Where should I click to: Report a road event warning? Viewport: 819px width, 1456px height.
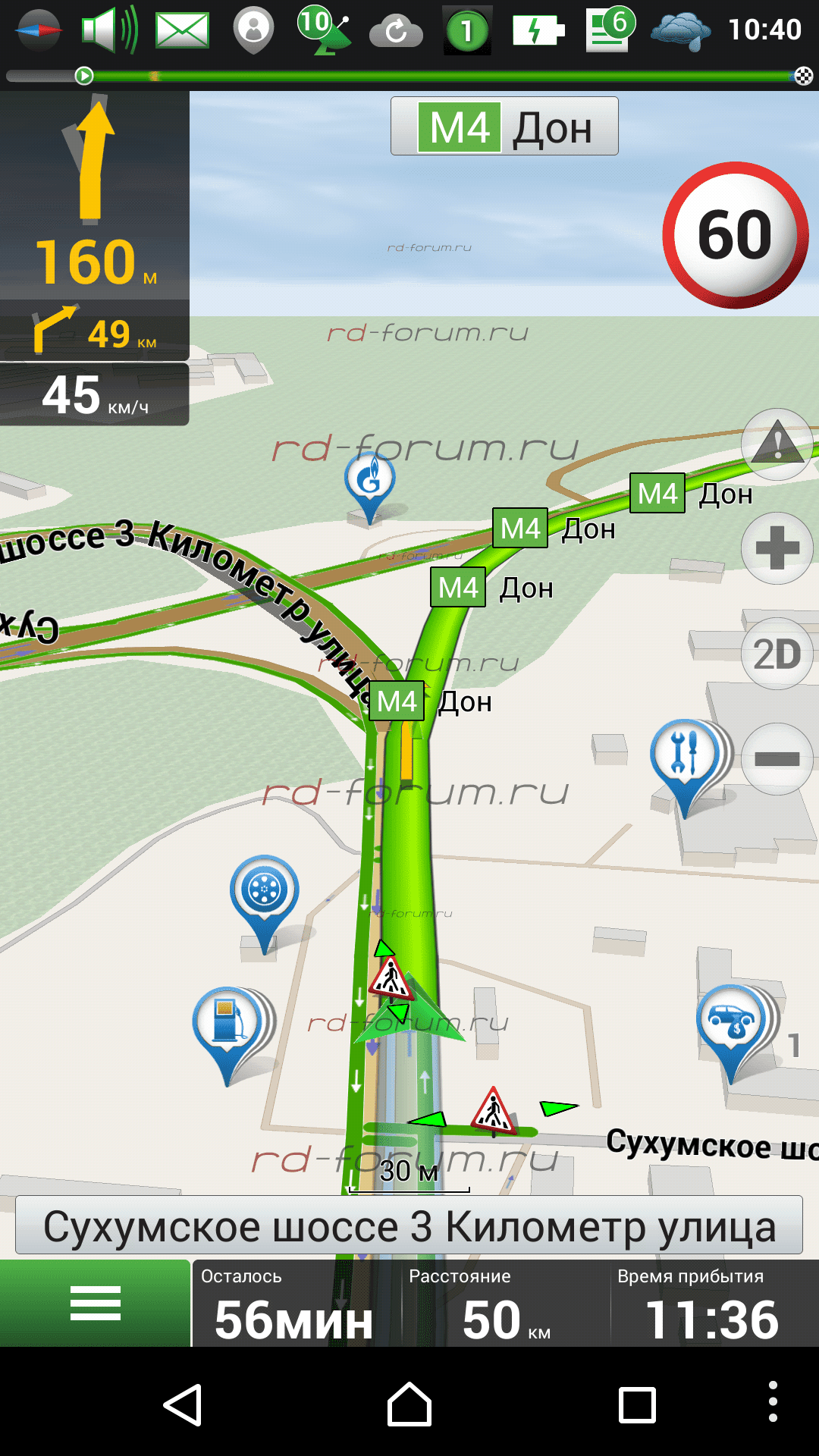[x=777, y=444]
